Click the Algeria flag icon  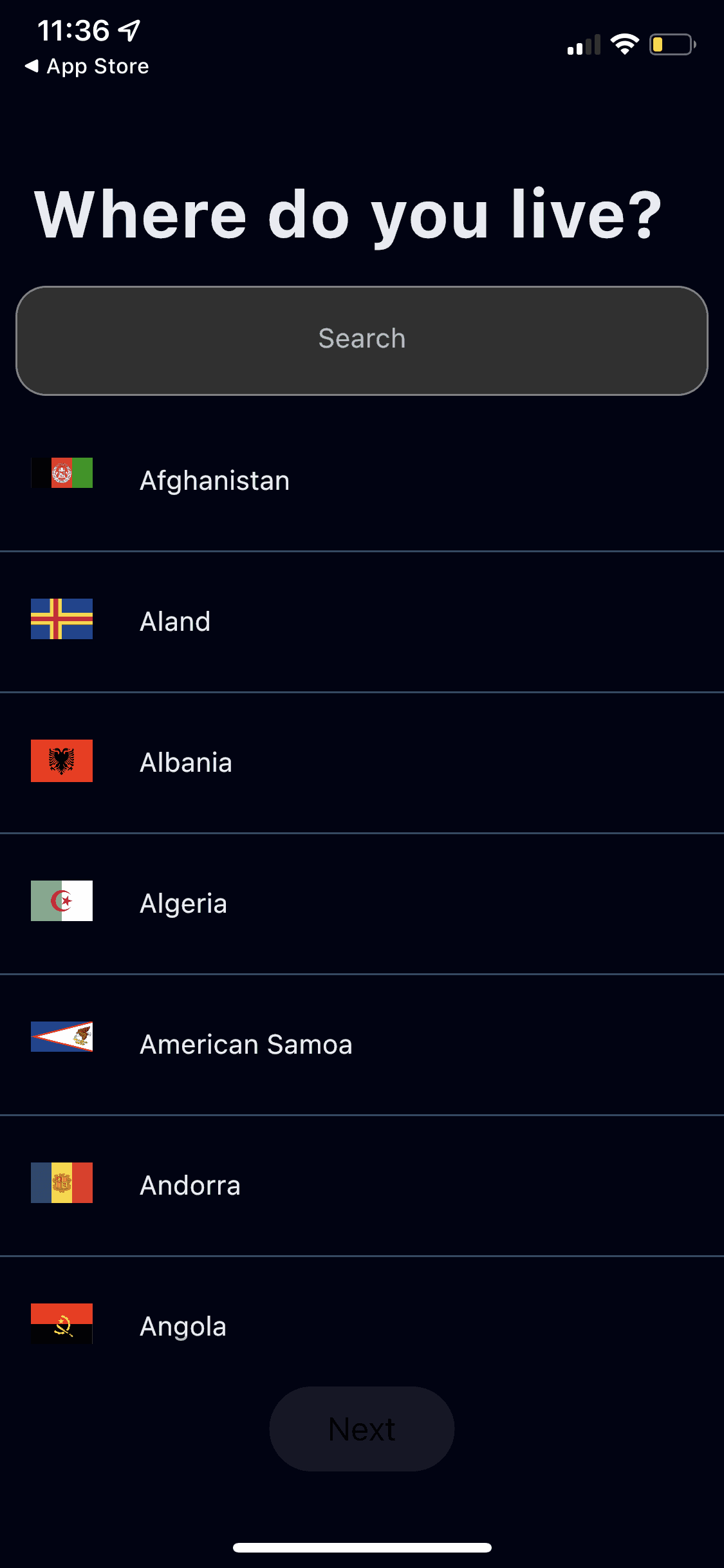[x=62, y=902]
